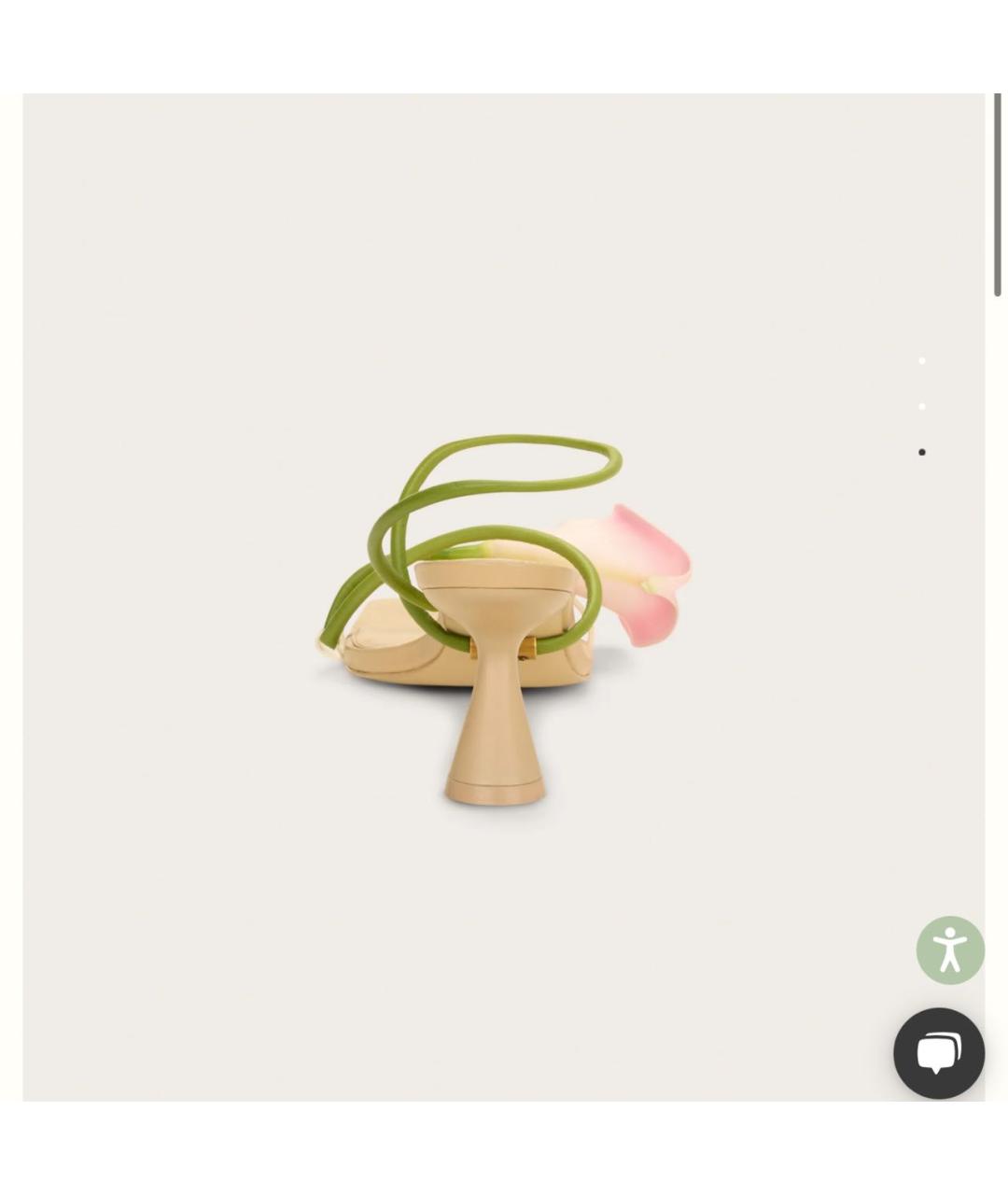The height and width of the screenshot is (1195, 1008).
Task: Select the second image indicator dot
Action: (x=922, y=406)
